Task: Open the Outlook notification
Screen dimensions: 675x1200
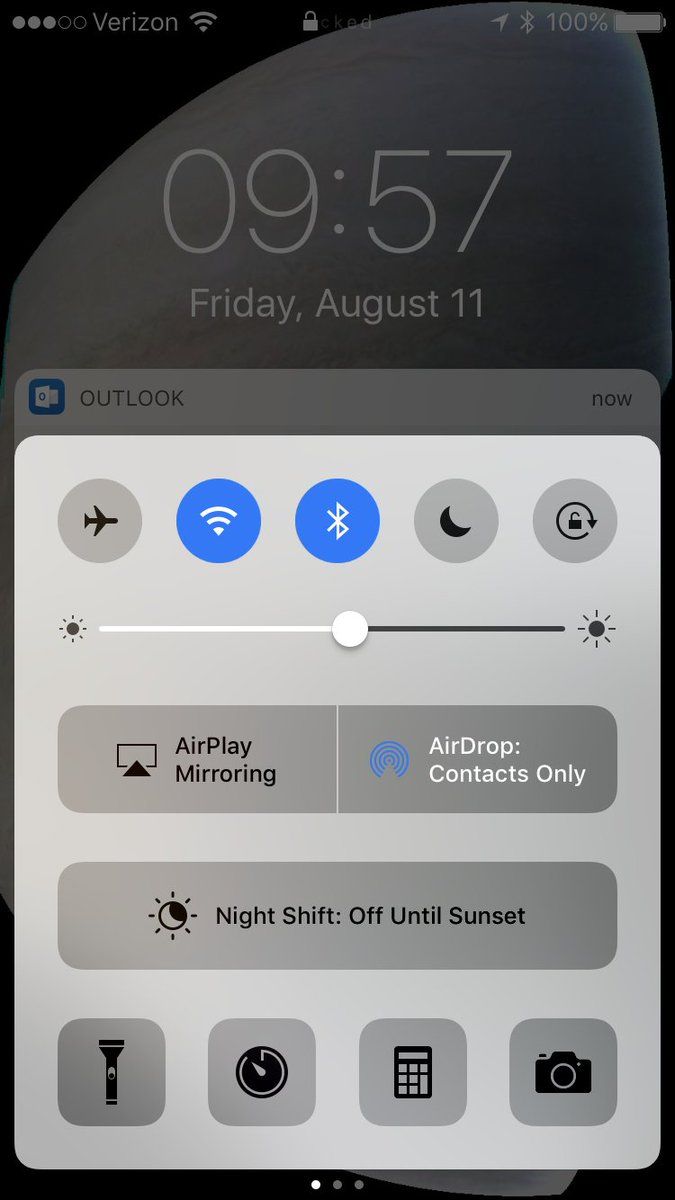Action: coord(338,399)
